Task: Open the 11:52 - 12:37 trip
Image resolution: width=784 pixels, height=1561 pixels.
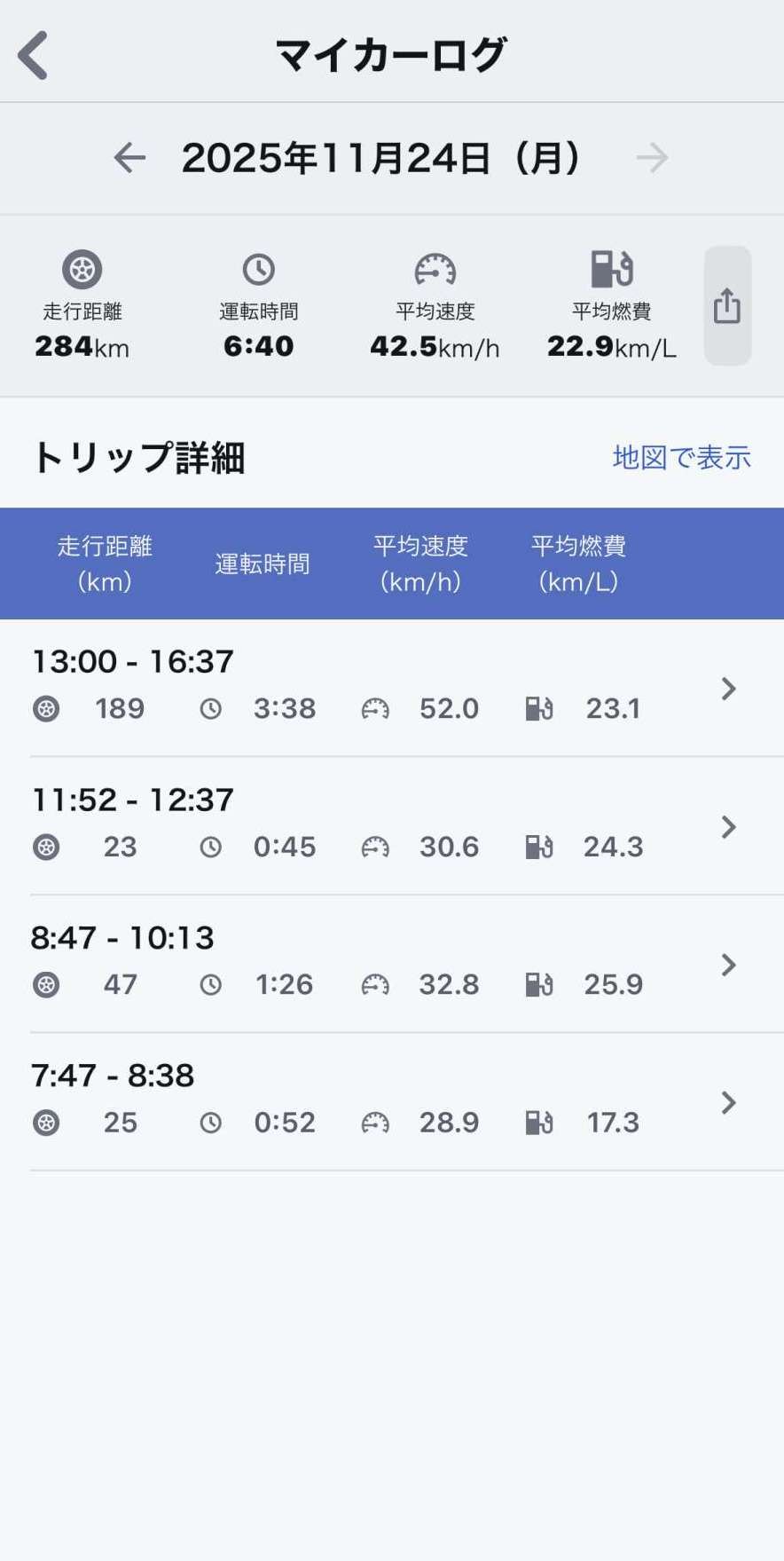Action: [390, 826]
